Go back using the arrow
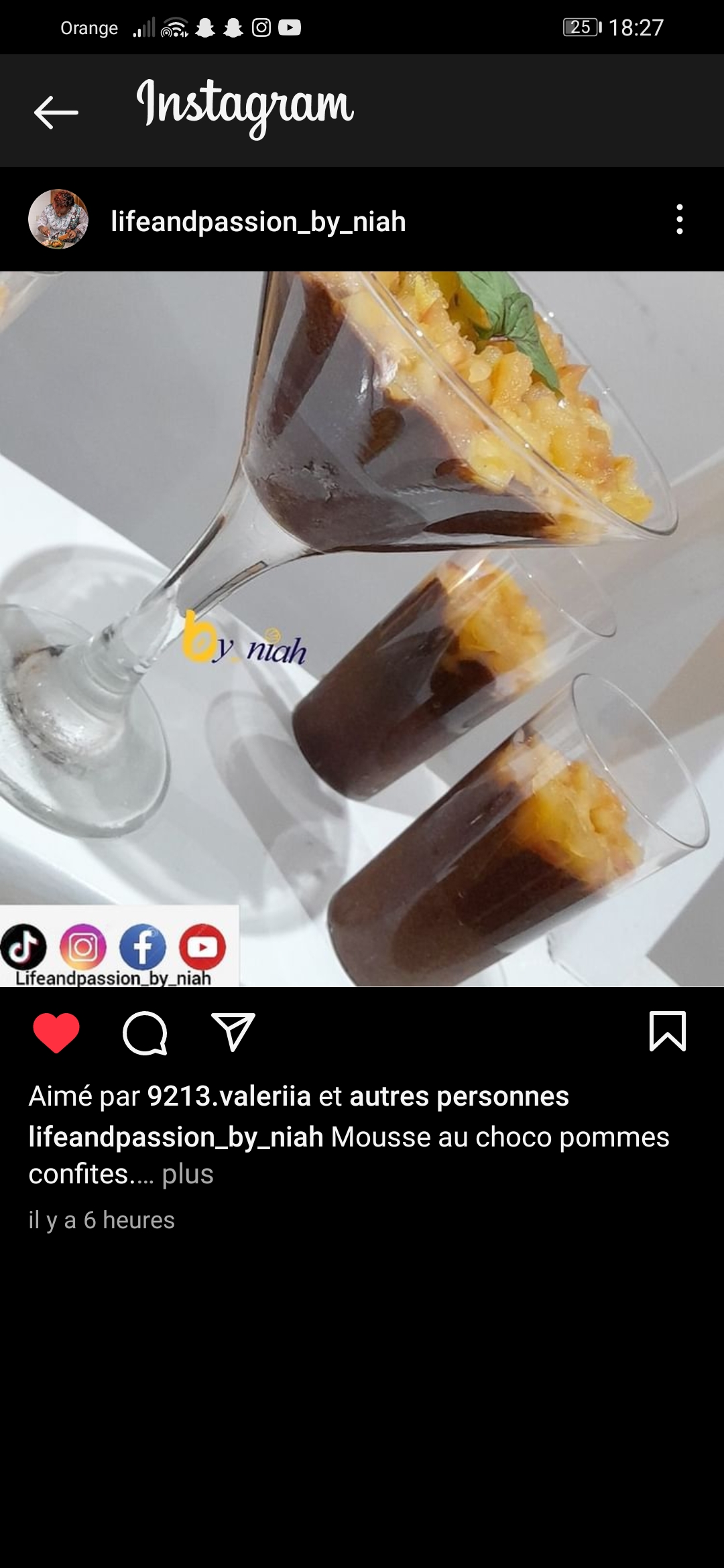This screenshot has height=1568, width=724. 56,112
